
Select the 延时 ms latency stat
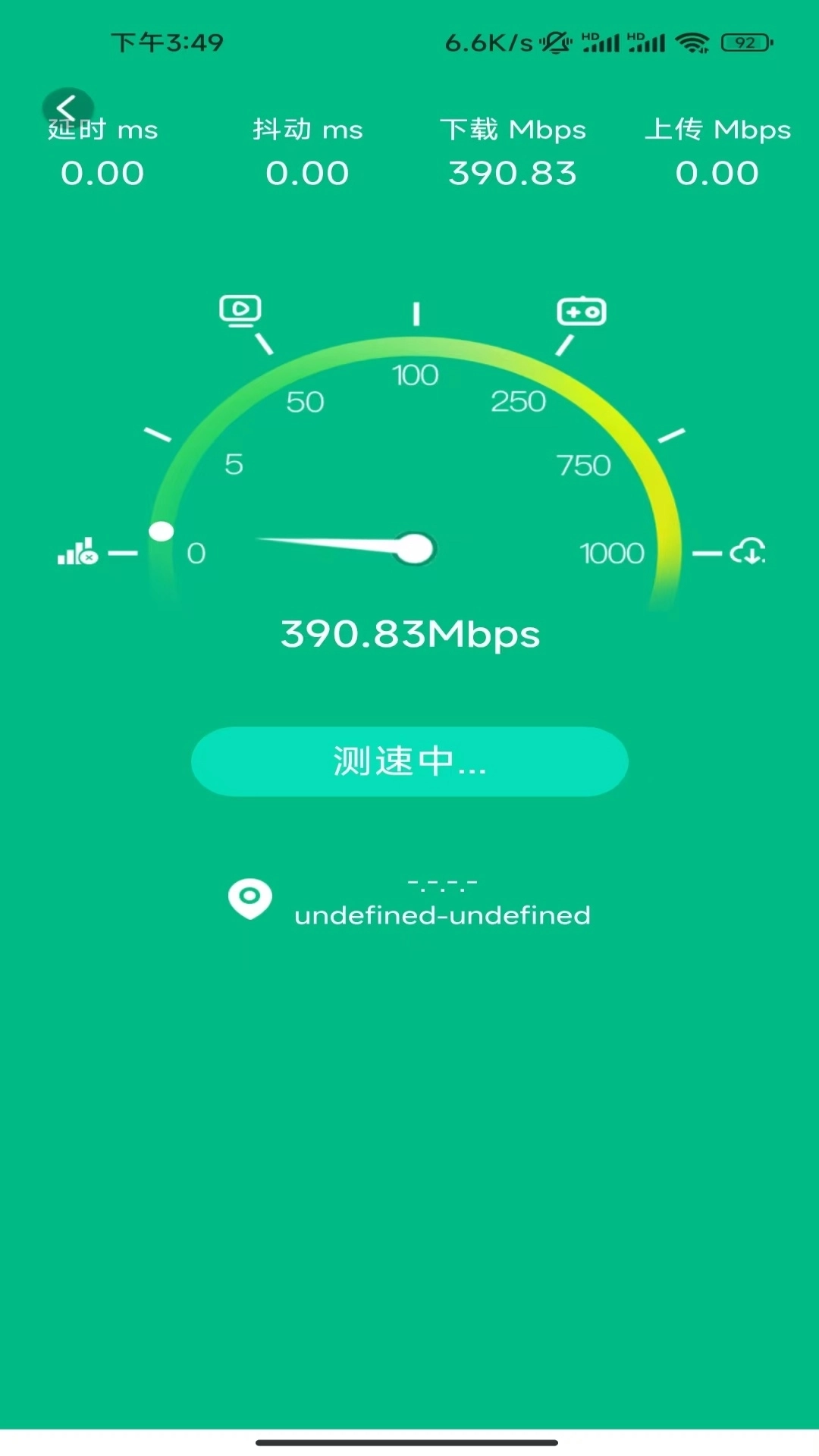(102, 149)
